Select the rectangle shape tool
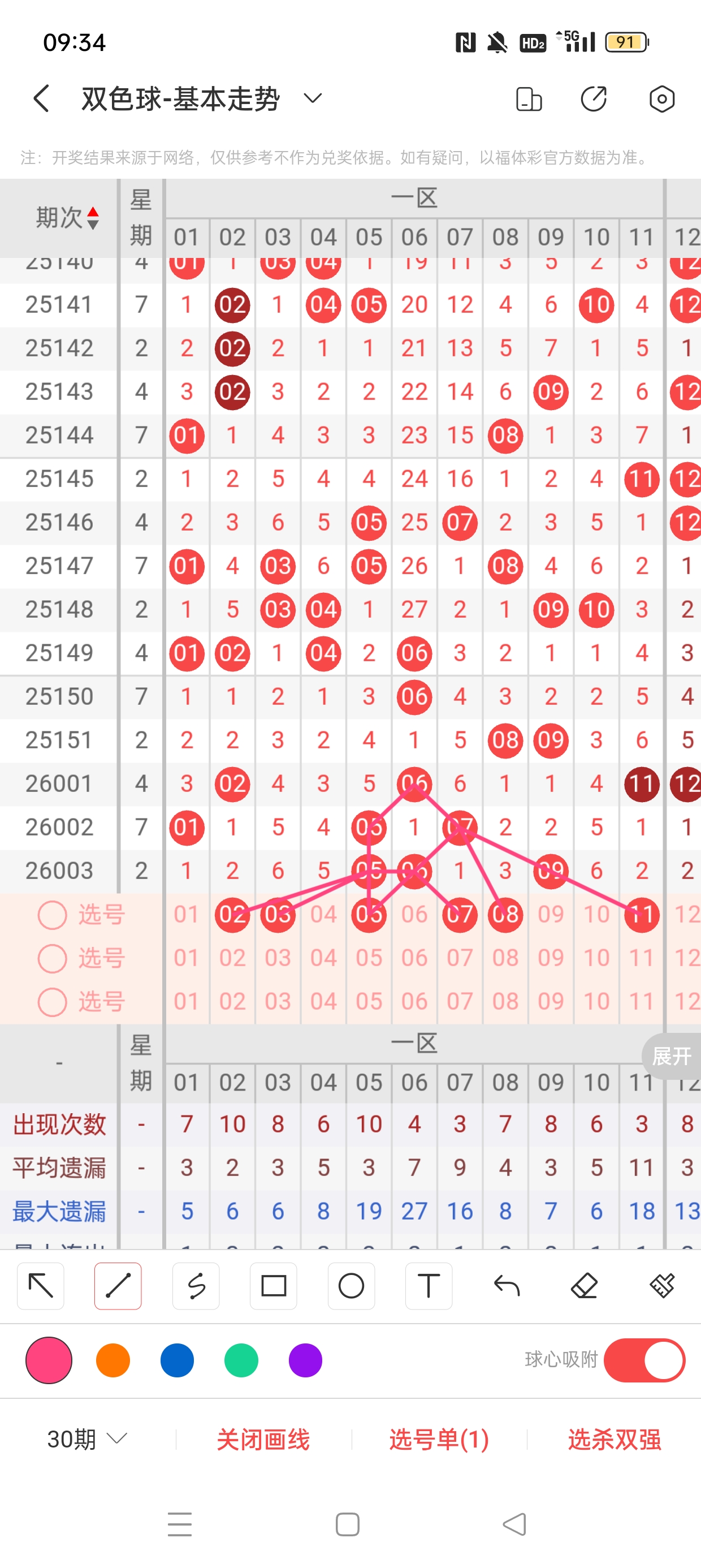The image size is (701, 1568). (273, 1286)
